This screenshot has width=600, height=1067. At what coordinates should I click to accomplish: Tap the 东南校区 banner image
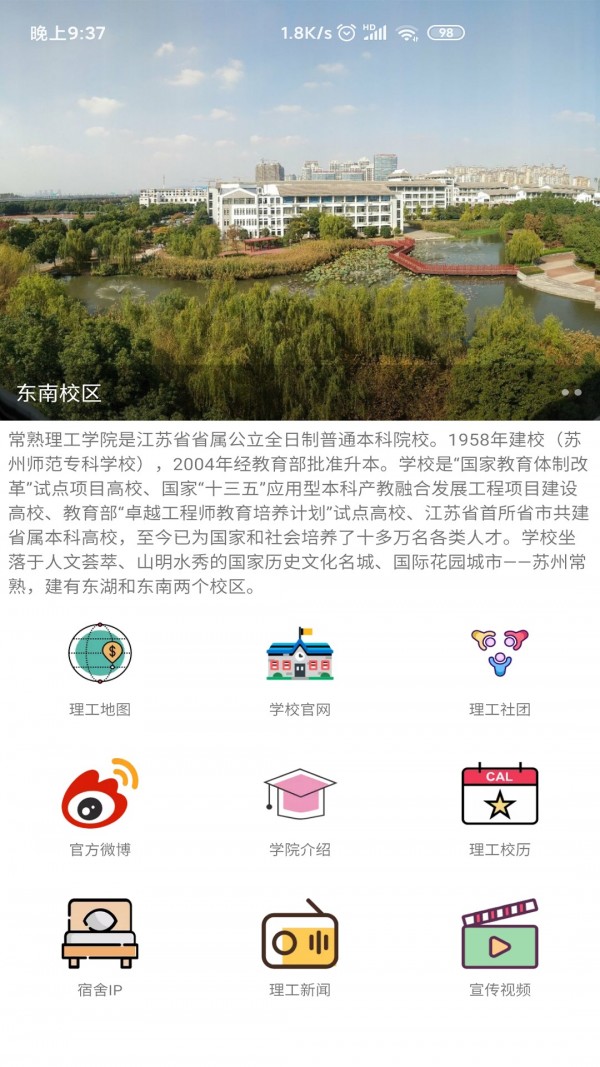coord(300,230)
